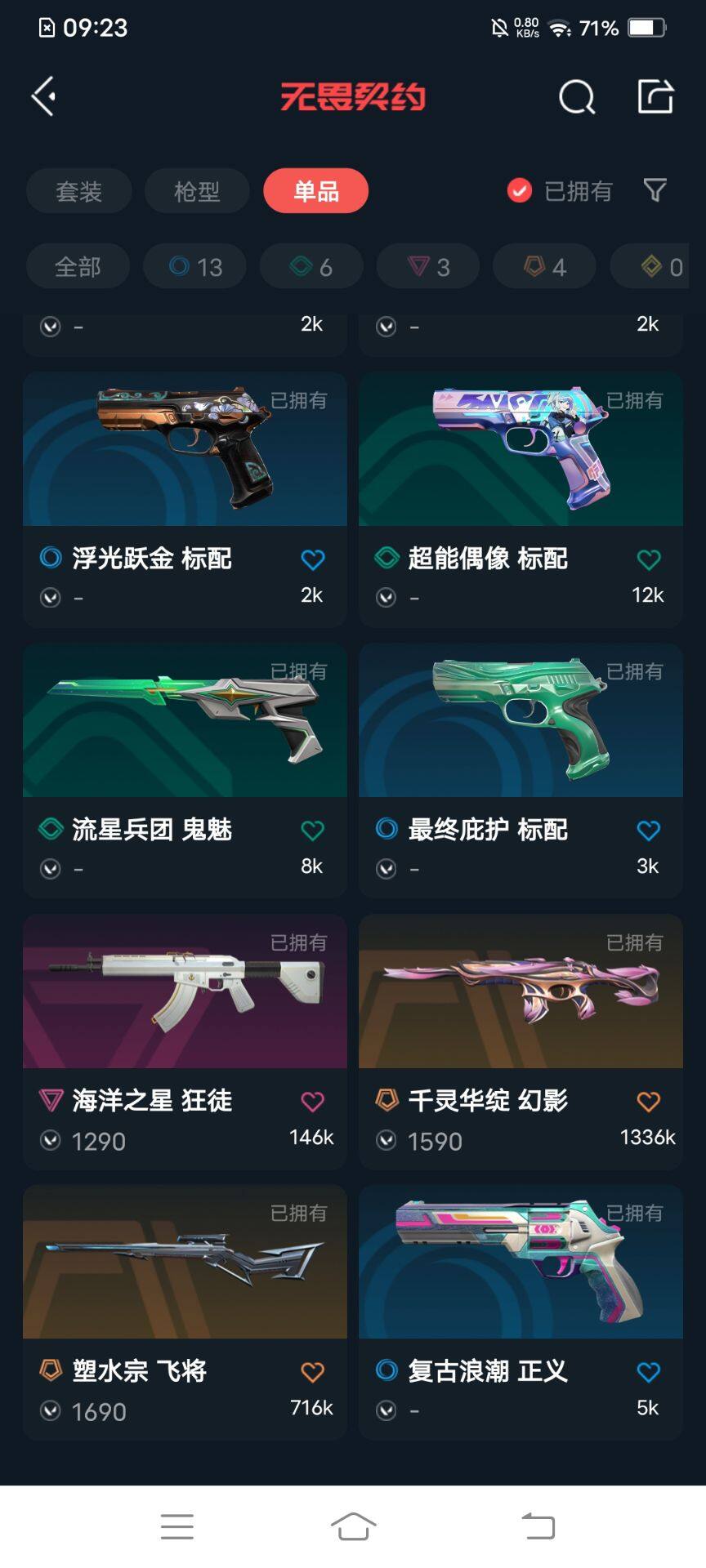Select the 全部 rarity chip
The height and width of the screenshot is (1568, 706).
point(78,266)
